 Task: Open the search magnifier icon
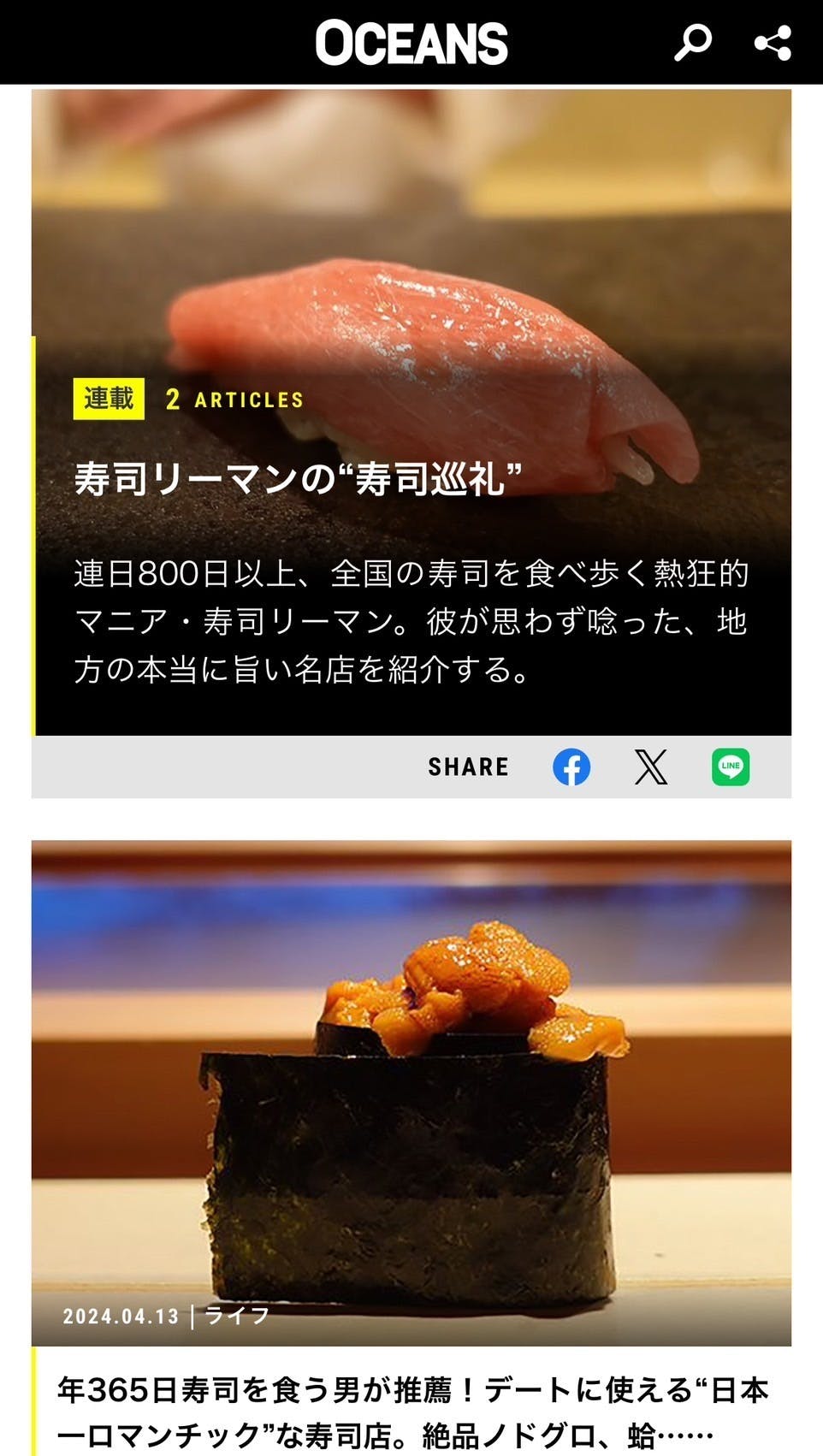pos(692,42)
